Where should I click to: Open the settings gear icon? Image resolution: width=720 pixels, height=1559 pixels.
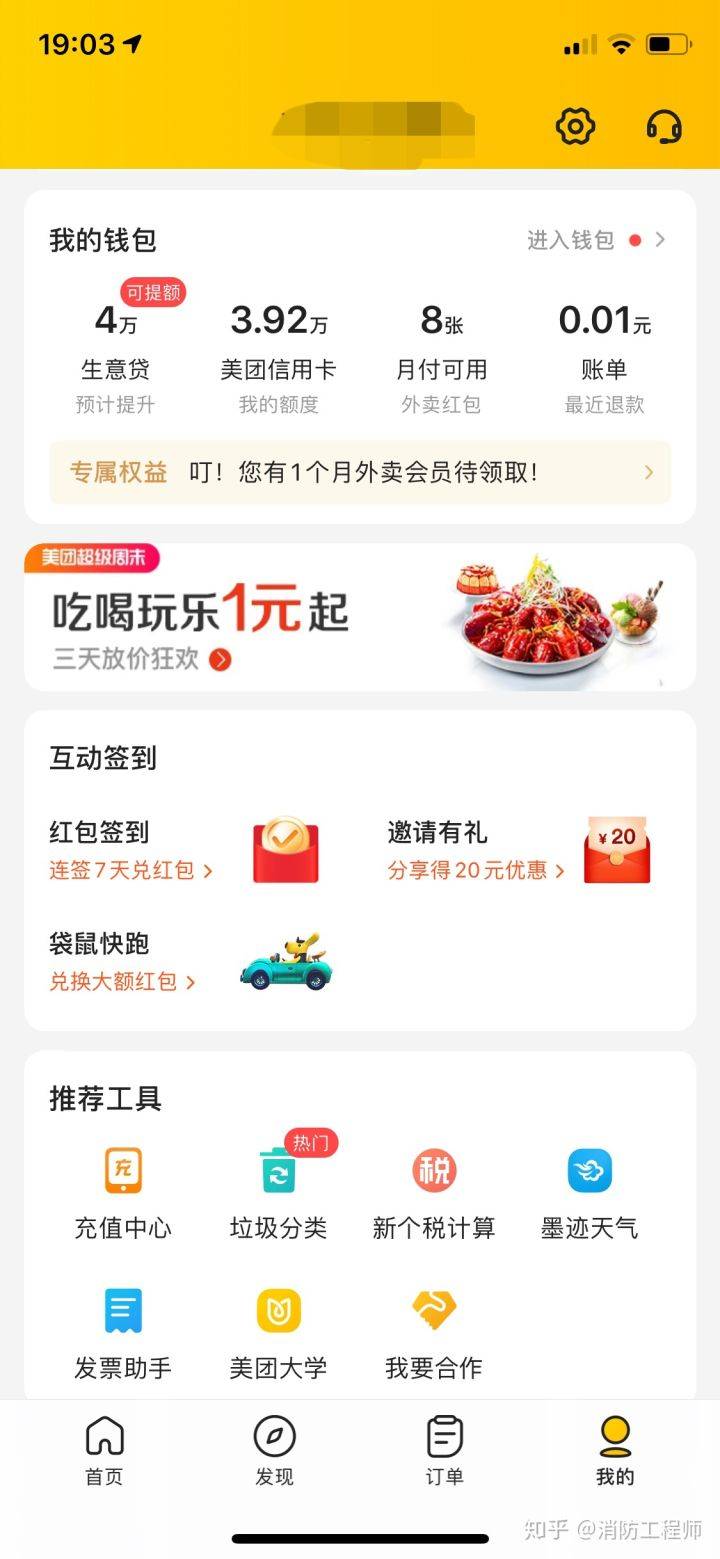[x=573, y=127]
